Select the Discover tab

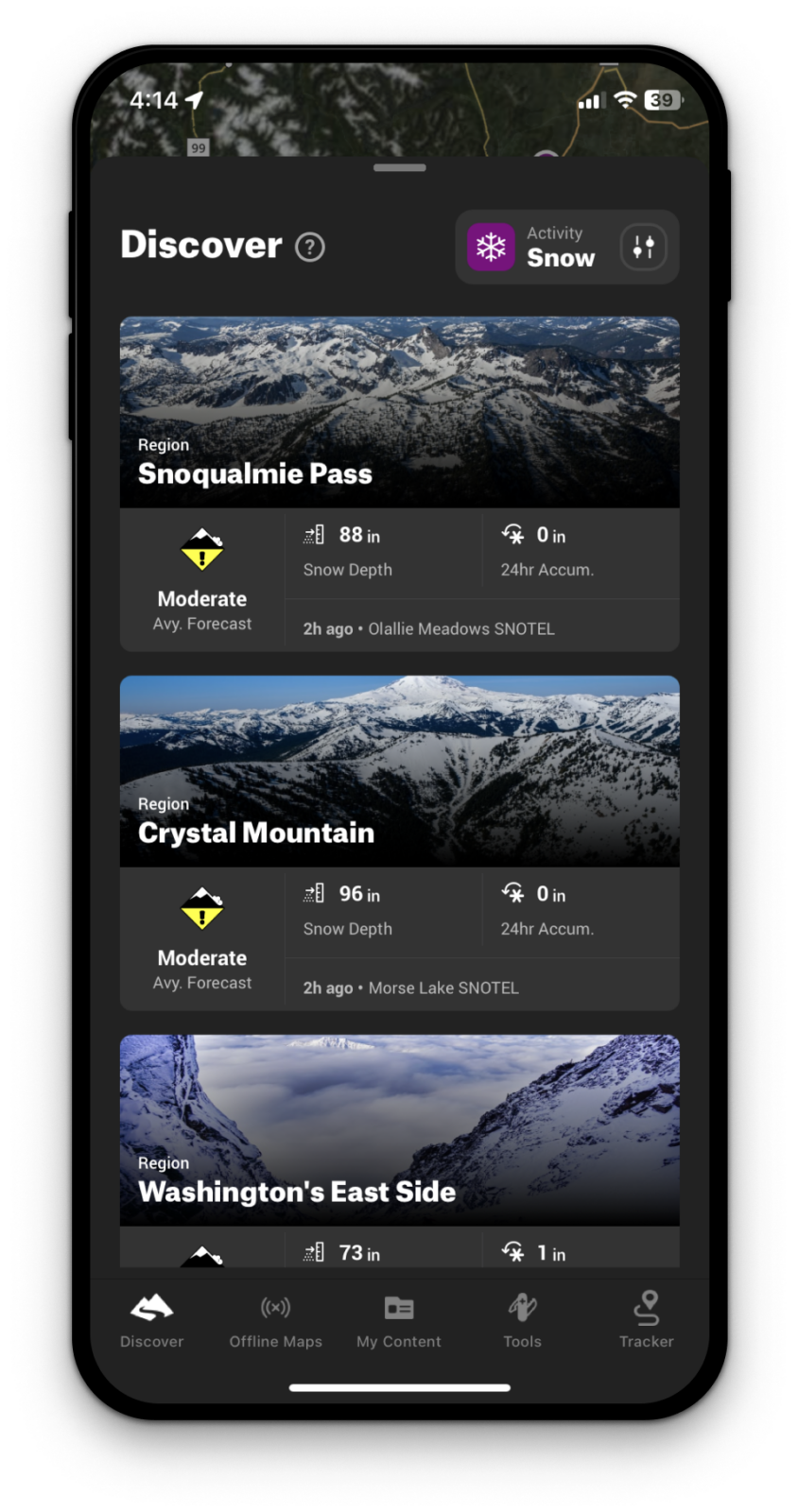tap(151, 1321)
